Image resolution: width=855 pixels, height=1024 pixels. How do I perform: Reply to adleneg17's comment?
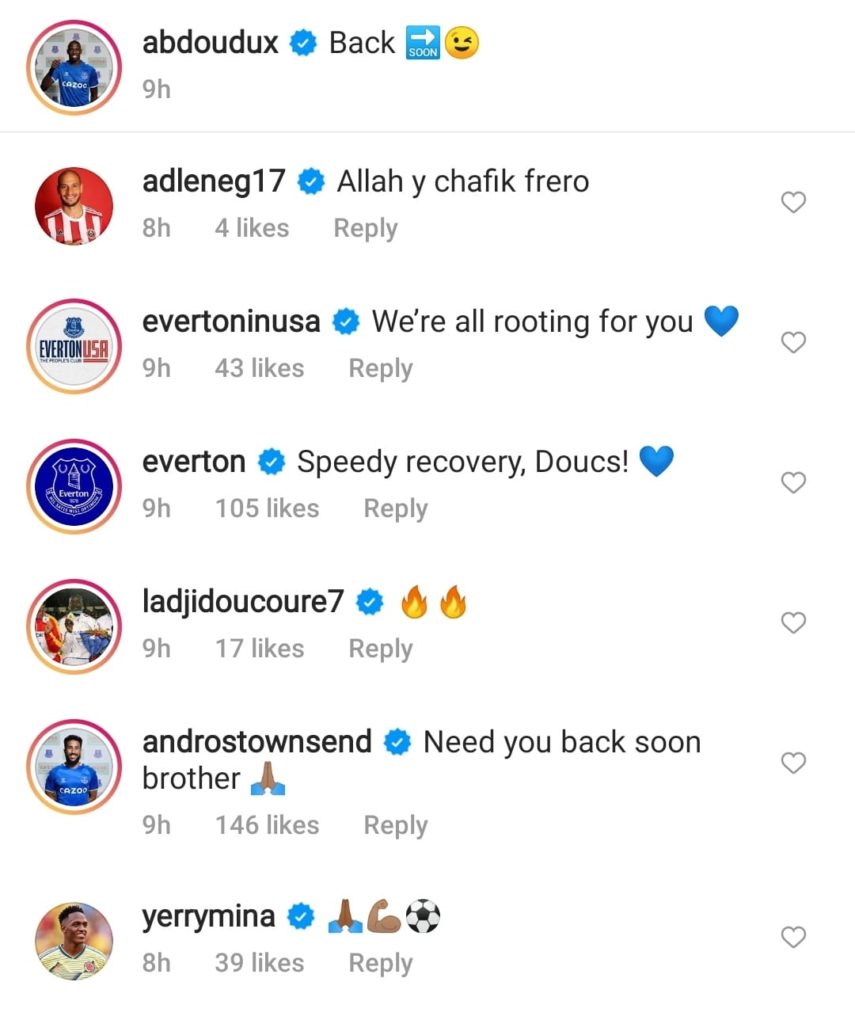[x=365, y=228]
